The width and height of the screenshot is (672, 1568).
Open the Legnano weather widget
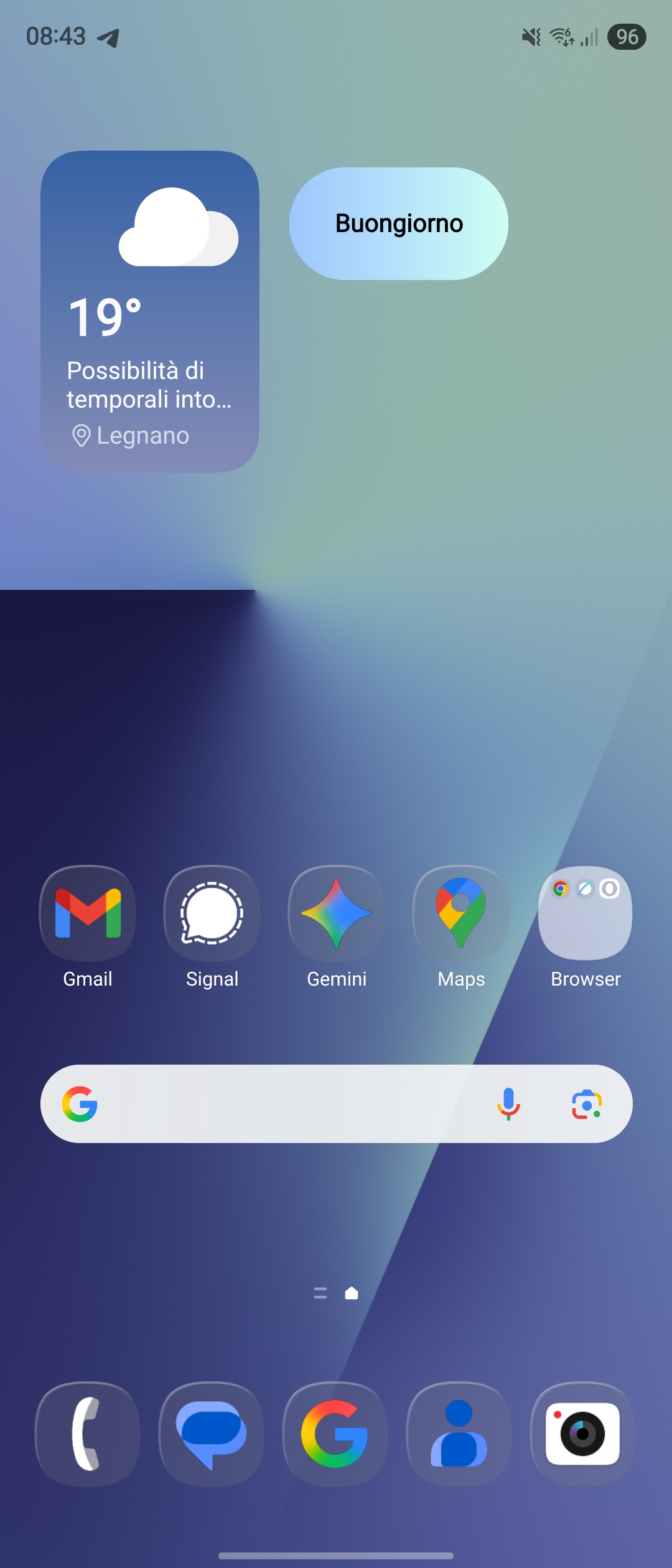tap(149, 311)
